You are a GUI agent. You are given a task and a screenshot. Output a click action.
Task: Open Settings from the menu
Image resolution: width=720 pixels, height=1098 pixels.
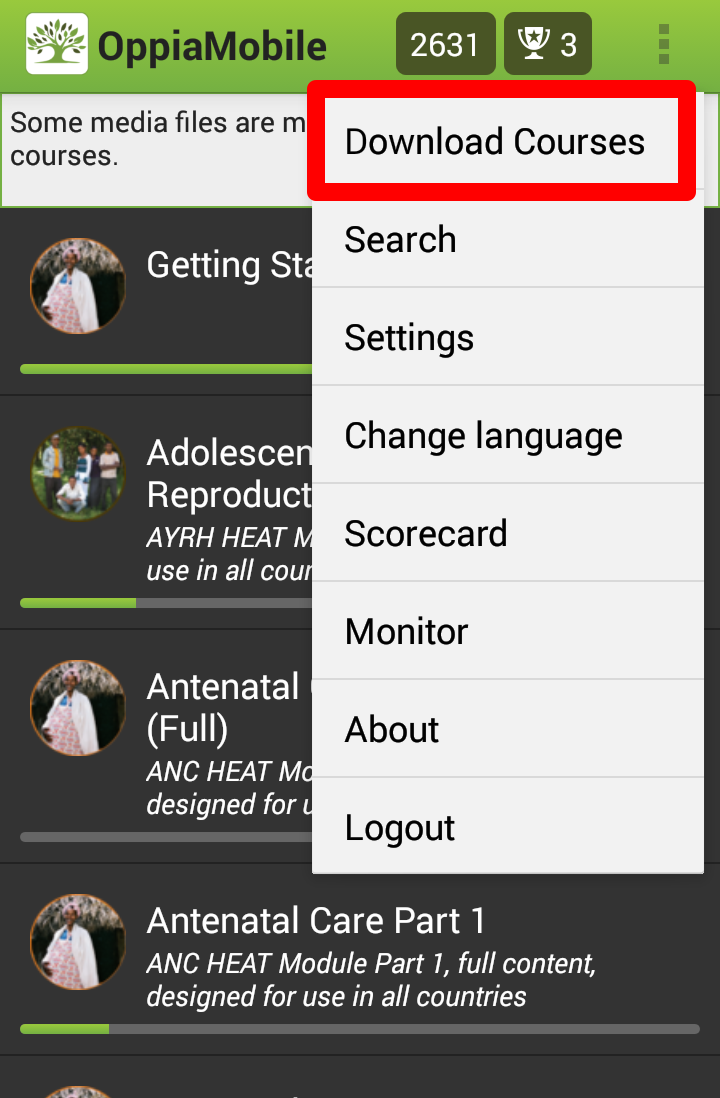pyautogui.click(x=507, y=338)
